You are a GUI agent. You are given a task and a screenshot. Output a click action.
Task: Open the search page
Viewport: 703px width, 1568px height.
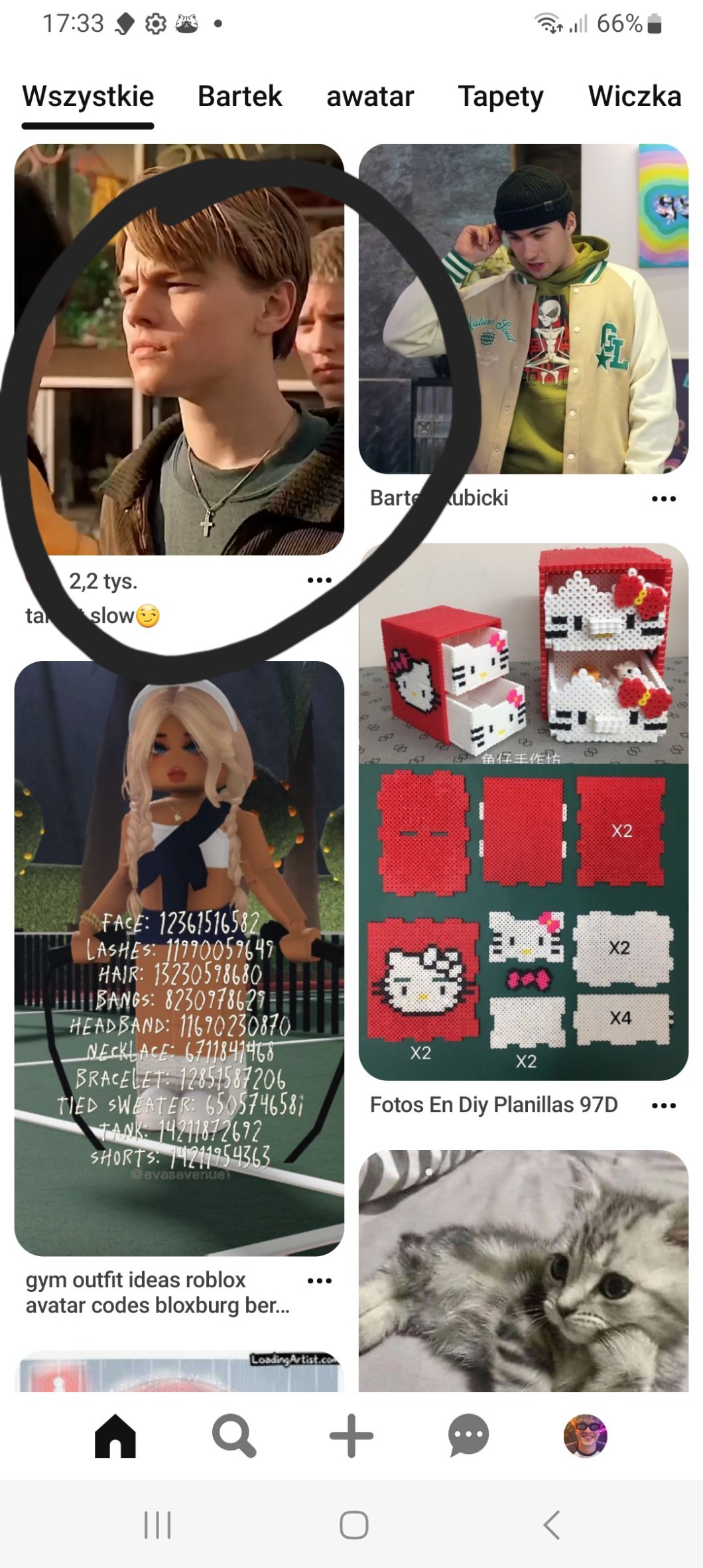pos(233,1435)
